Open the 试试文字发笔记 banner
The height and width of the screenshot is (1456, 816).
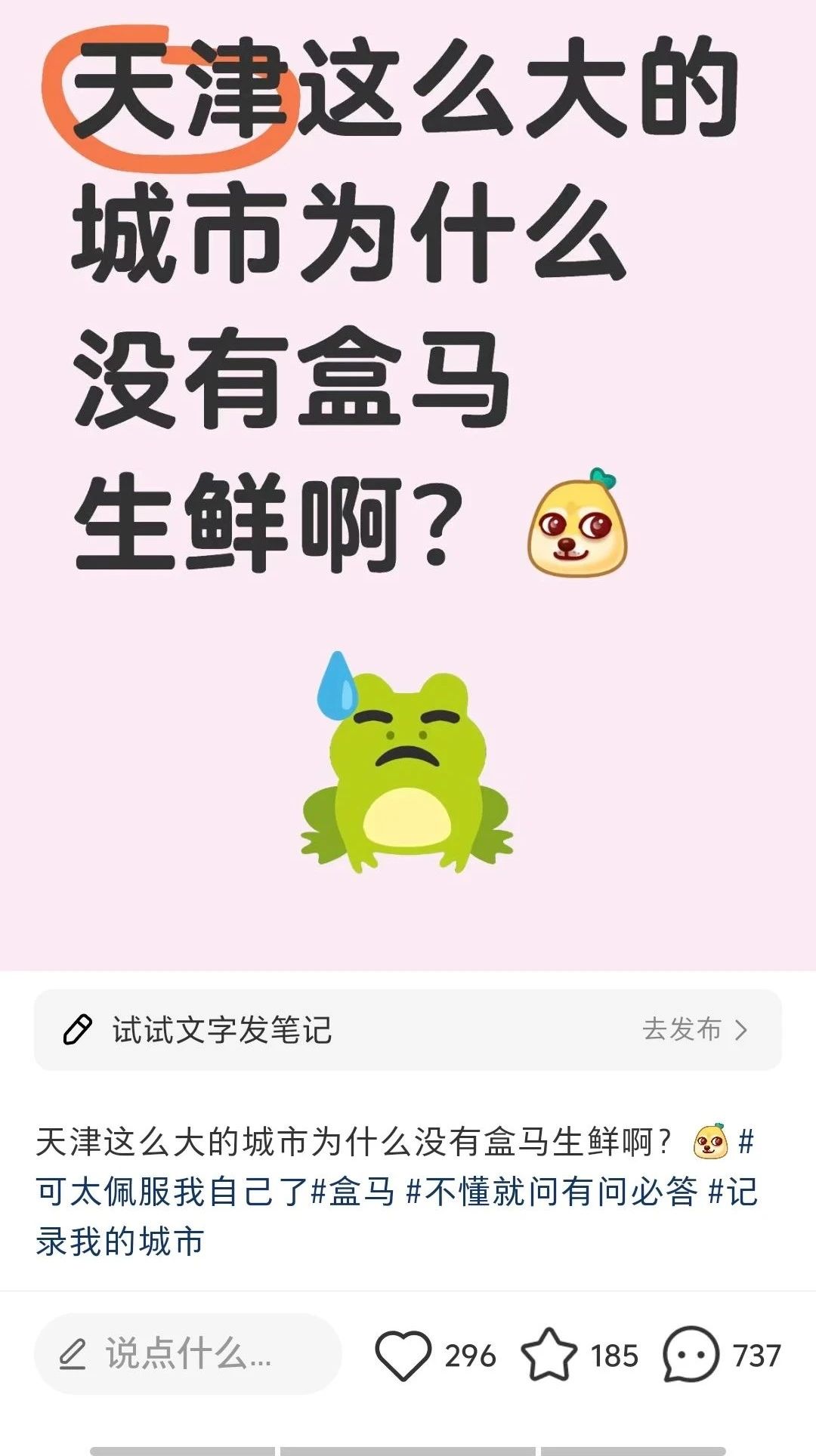[x=407, y=1030]
